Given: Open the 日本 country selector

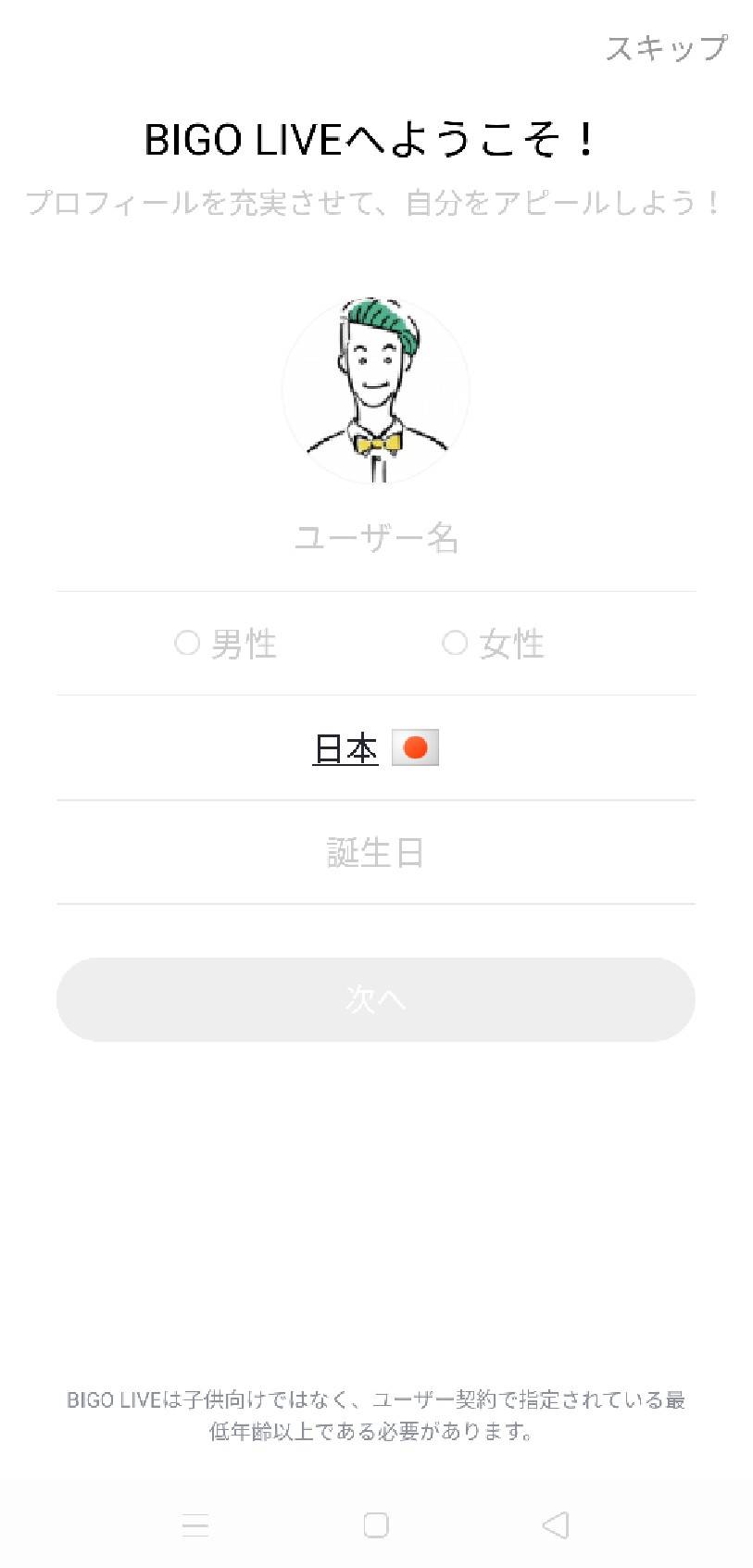Looking at the screenshot, I should [x=375, y=747].
